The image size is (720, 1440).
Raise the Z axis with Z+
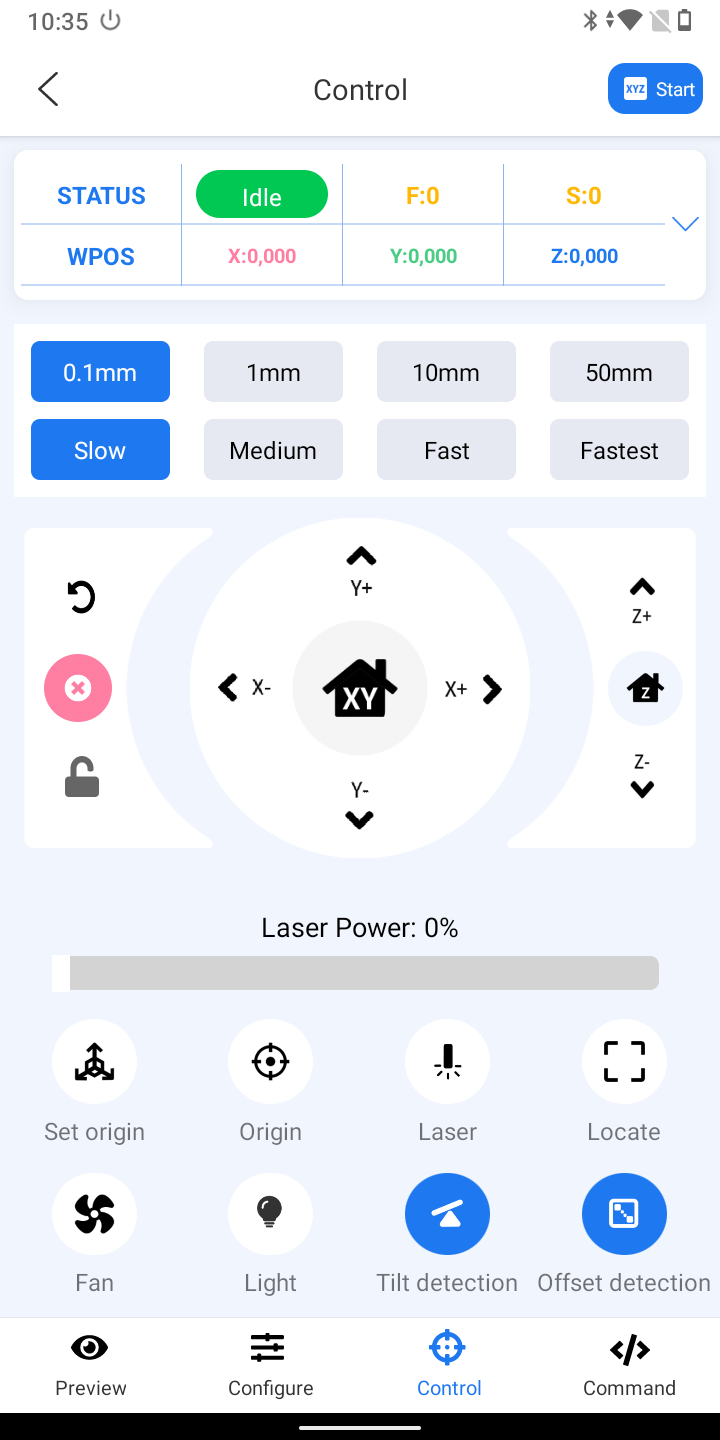coord(642,600)
